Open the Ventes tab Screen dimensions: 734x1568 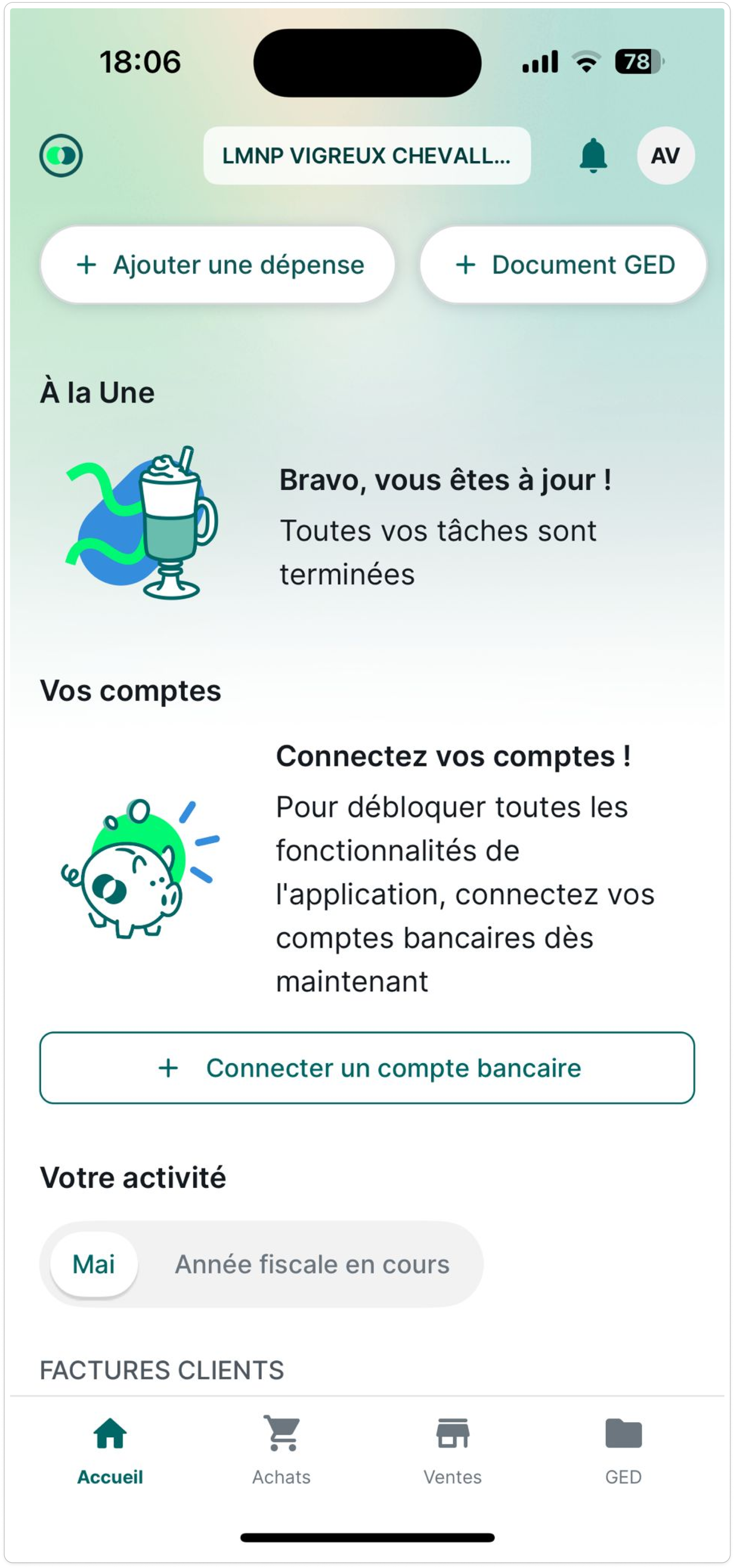click(452, 1451)
